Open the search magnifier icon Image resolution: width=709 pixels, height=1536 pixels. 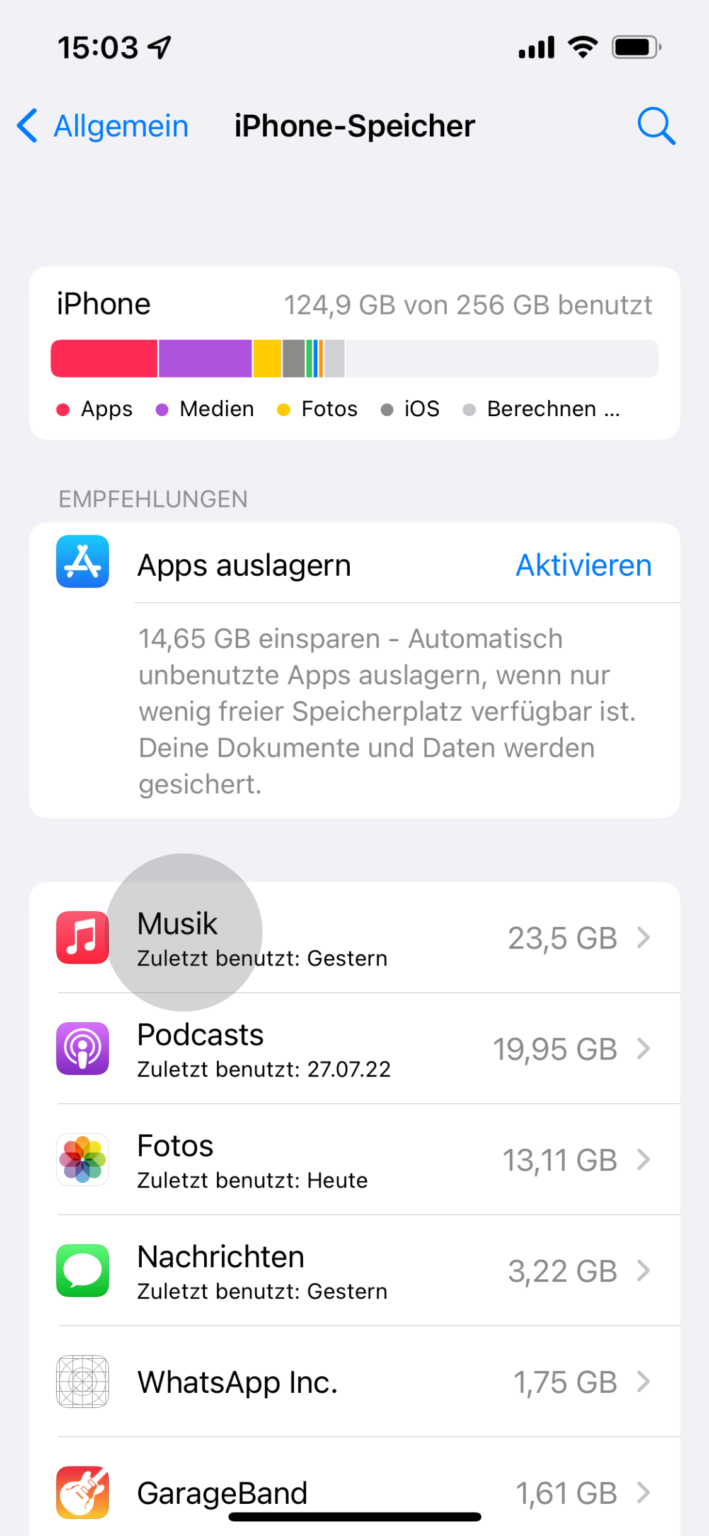pos(656,127)
